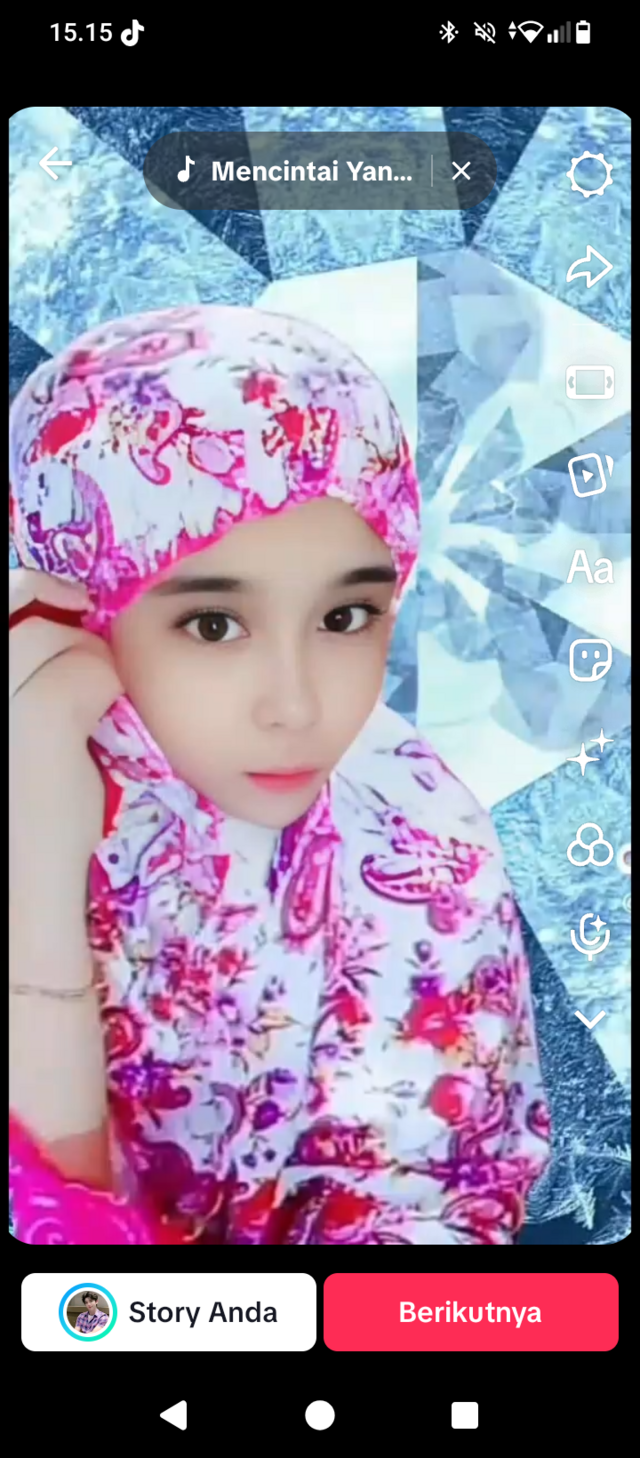The width and height of the screenshot is (640, 1458).
Task: Remove the selected sound with the X
Action: point(461,171)
